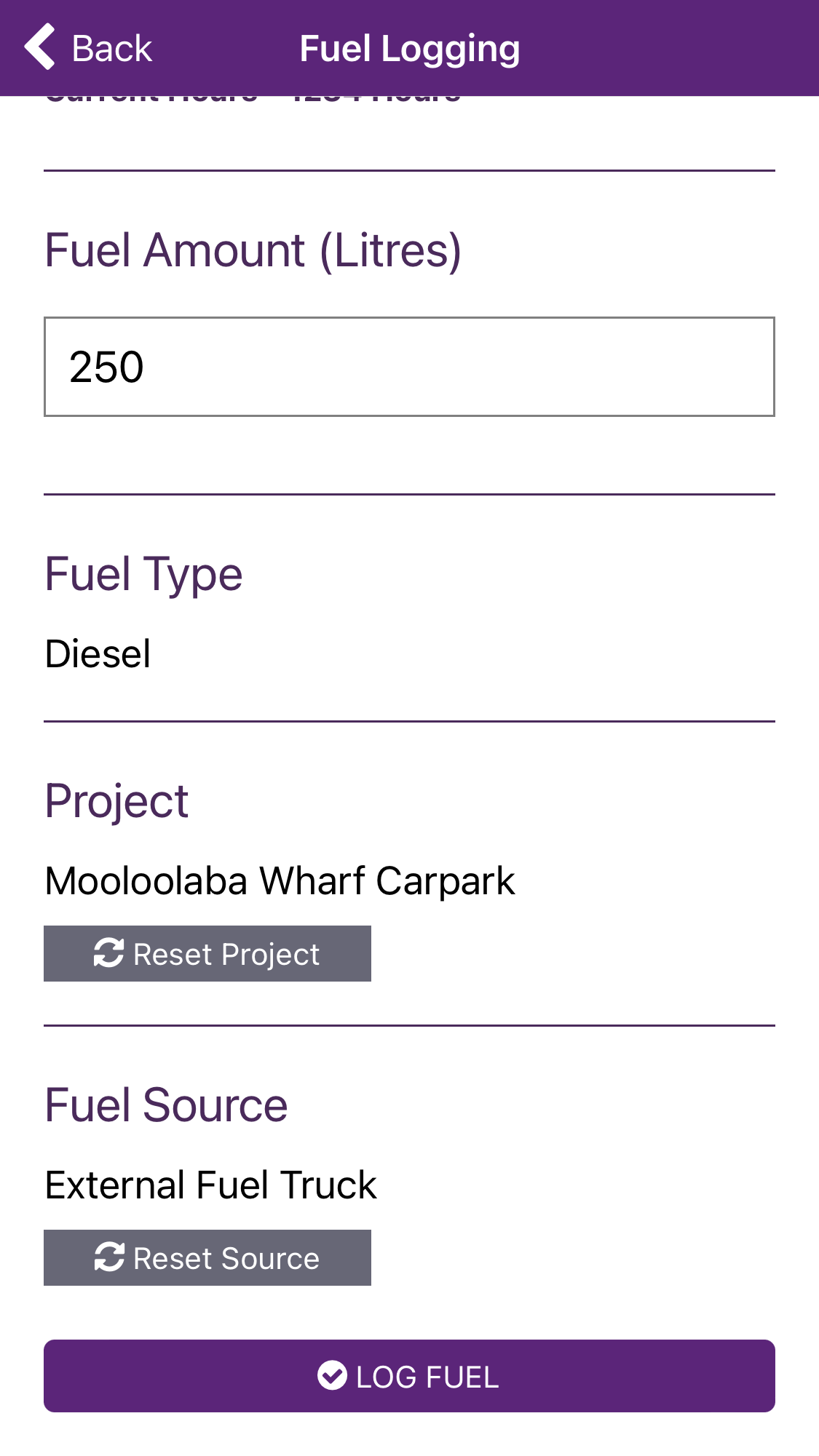Open the Diesel fuel type selector
This screenshot has width=819, height=1456.
pyautogui.click(x=97, y=653)
